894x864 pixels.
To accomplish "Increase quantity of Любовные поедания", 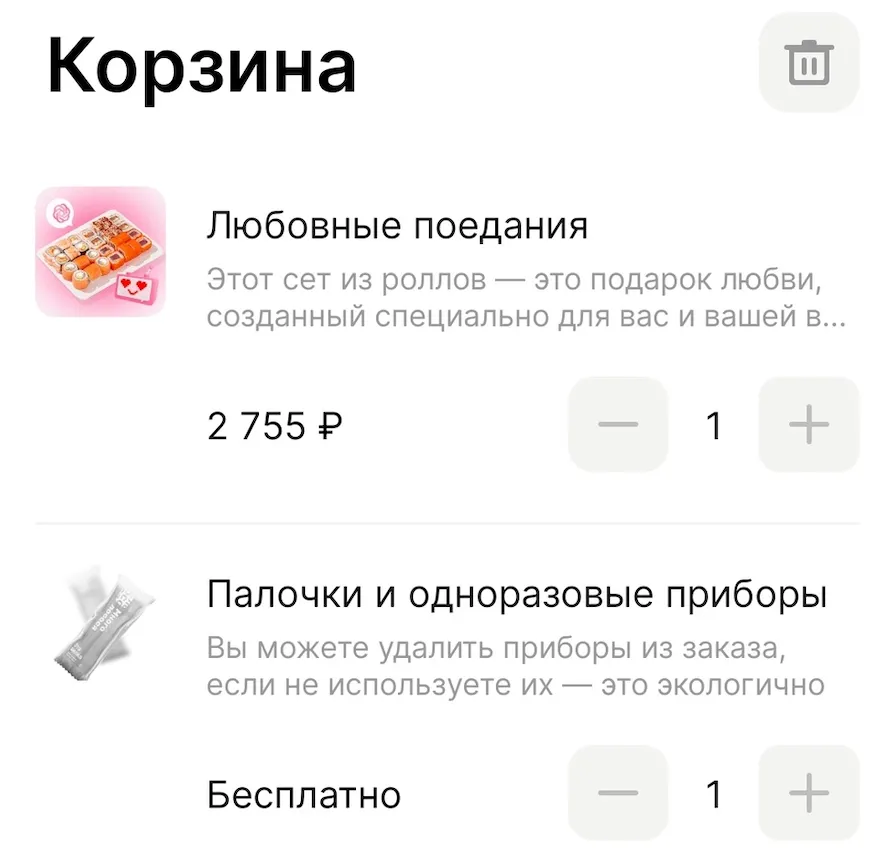I will (808, 425).
